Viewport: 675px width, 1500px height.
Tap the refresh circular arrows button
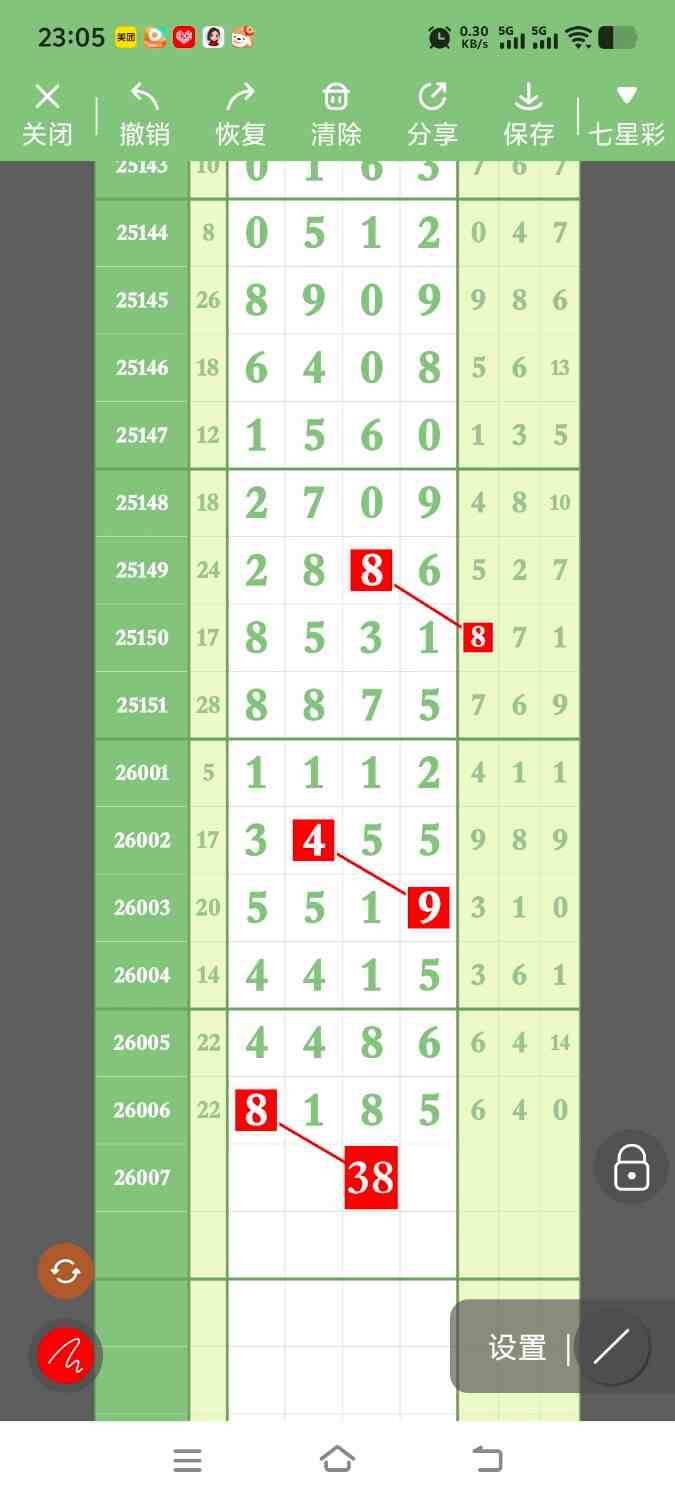[65, 1271]
